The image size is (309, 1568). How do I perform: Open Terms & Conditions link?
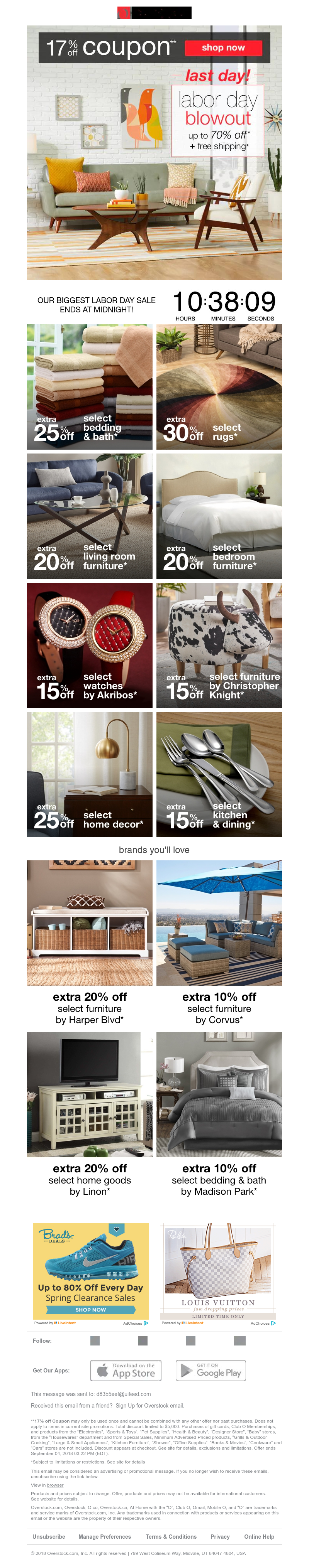click(x=171, y=1537)
